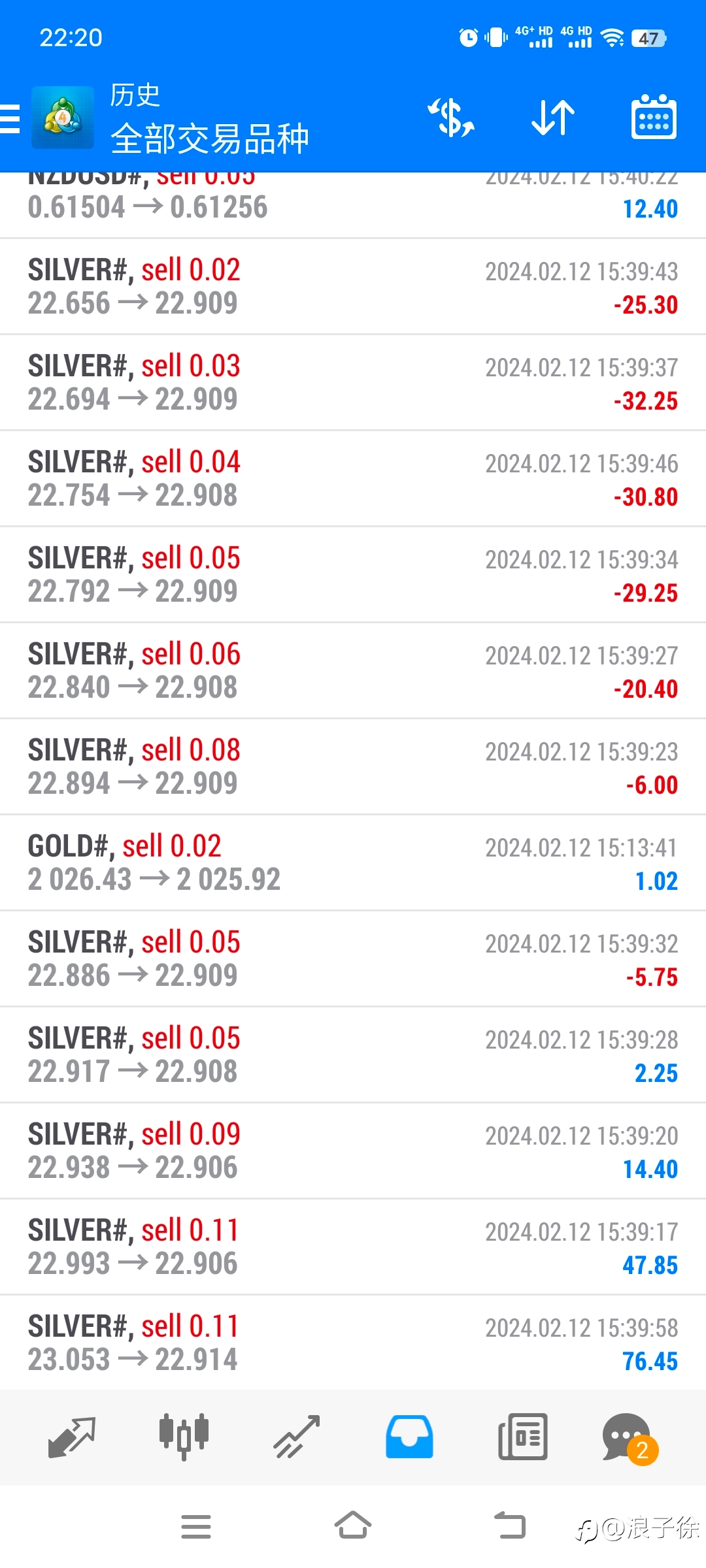This screenshot has height=1568, width=706.
Task: Open SILVER# sell 0.04 trade details
Action: point(353,479)
